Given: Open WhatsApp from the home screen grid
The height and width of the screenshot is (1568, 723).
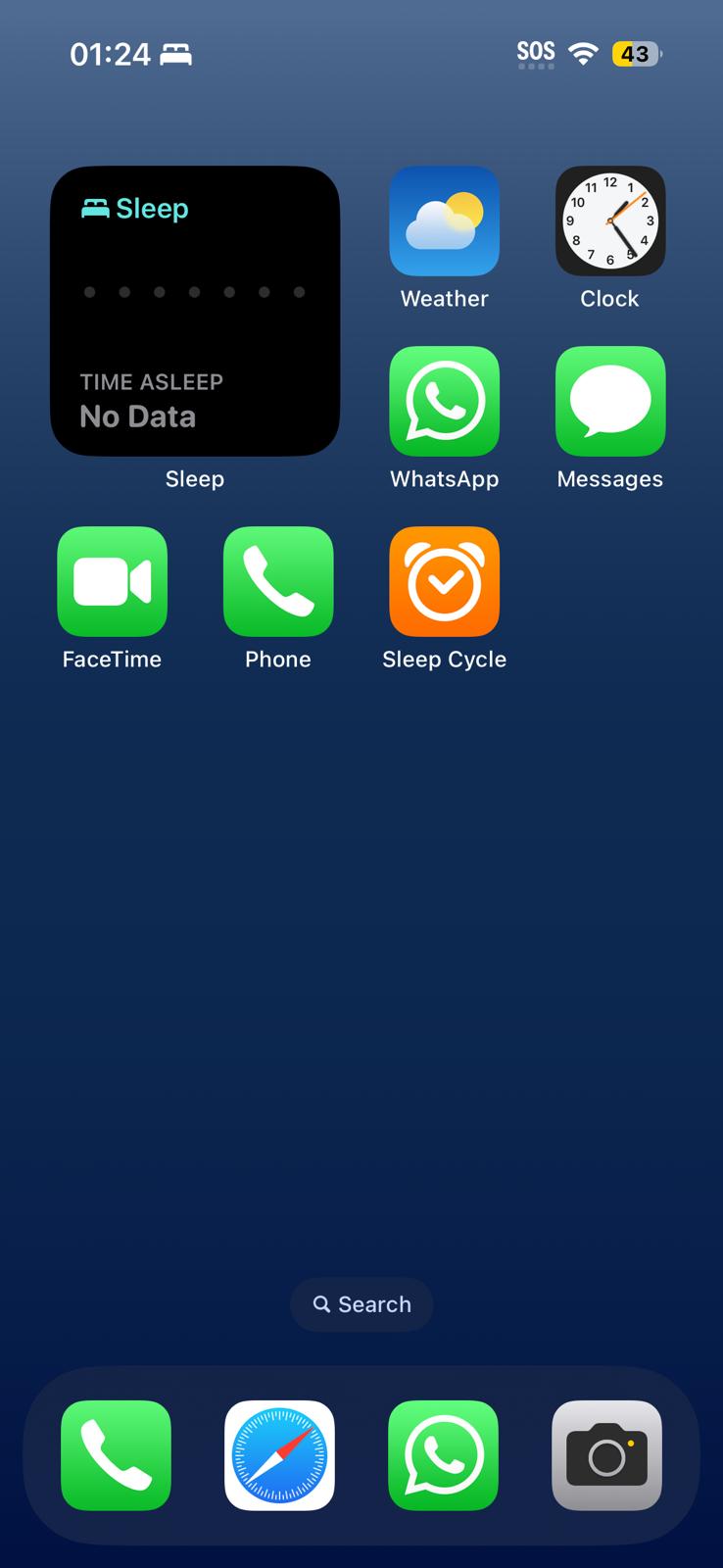Looking at the screenshot, I should point(444,402).
